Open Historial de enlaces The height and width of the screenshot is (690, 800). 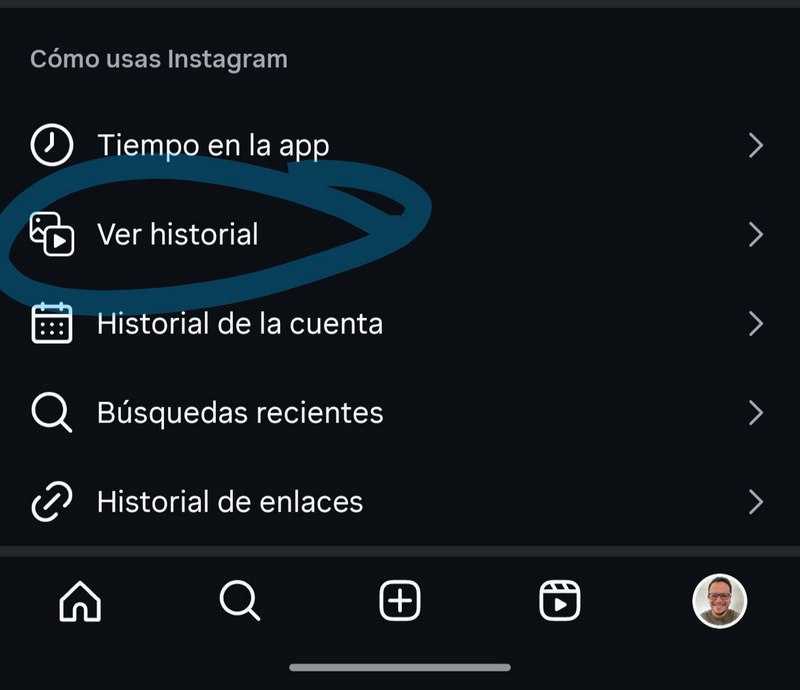click(x=230, y=501)
